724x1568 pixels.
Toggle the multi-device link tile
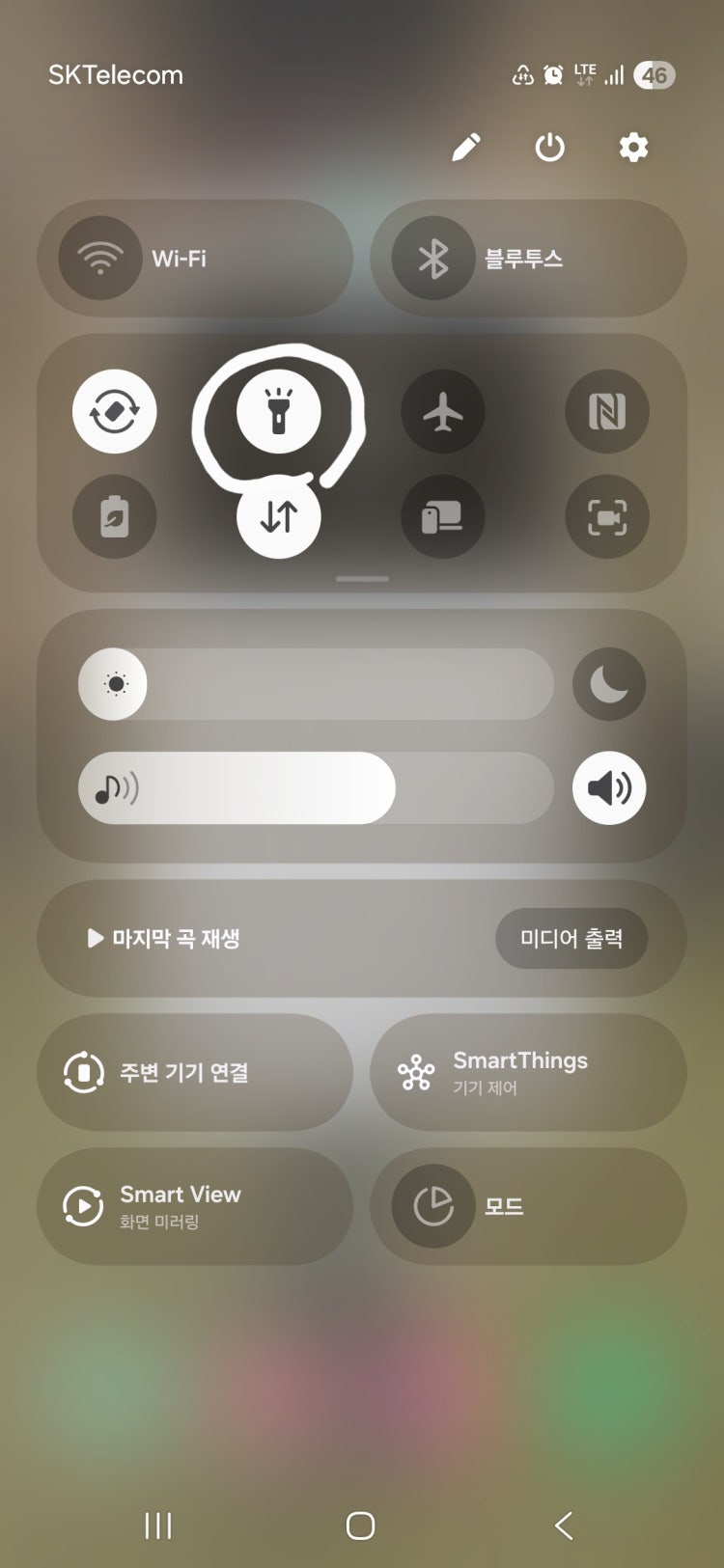point(443,517)
